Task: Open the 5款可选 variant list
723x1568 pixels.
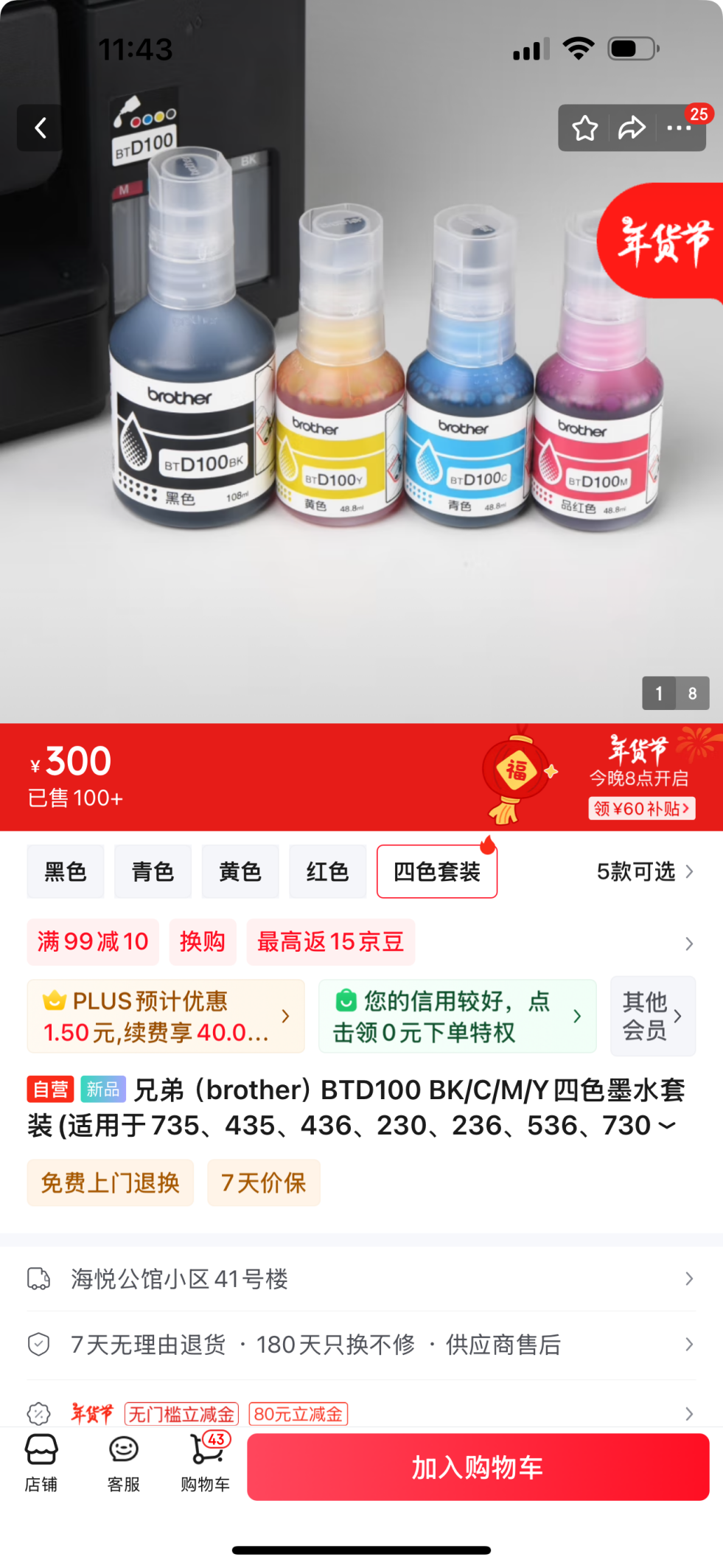Action: click(x=644, y=871)
